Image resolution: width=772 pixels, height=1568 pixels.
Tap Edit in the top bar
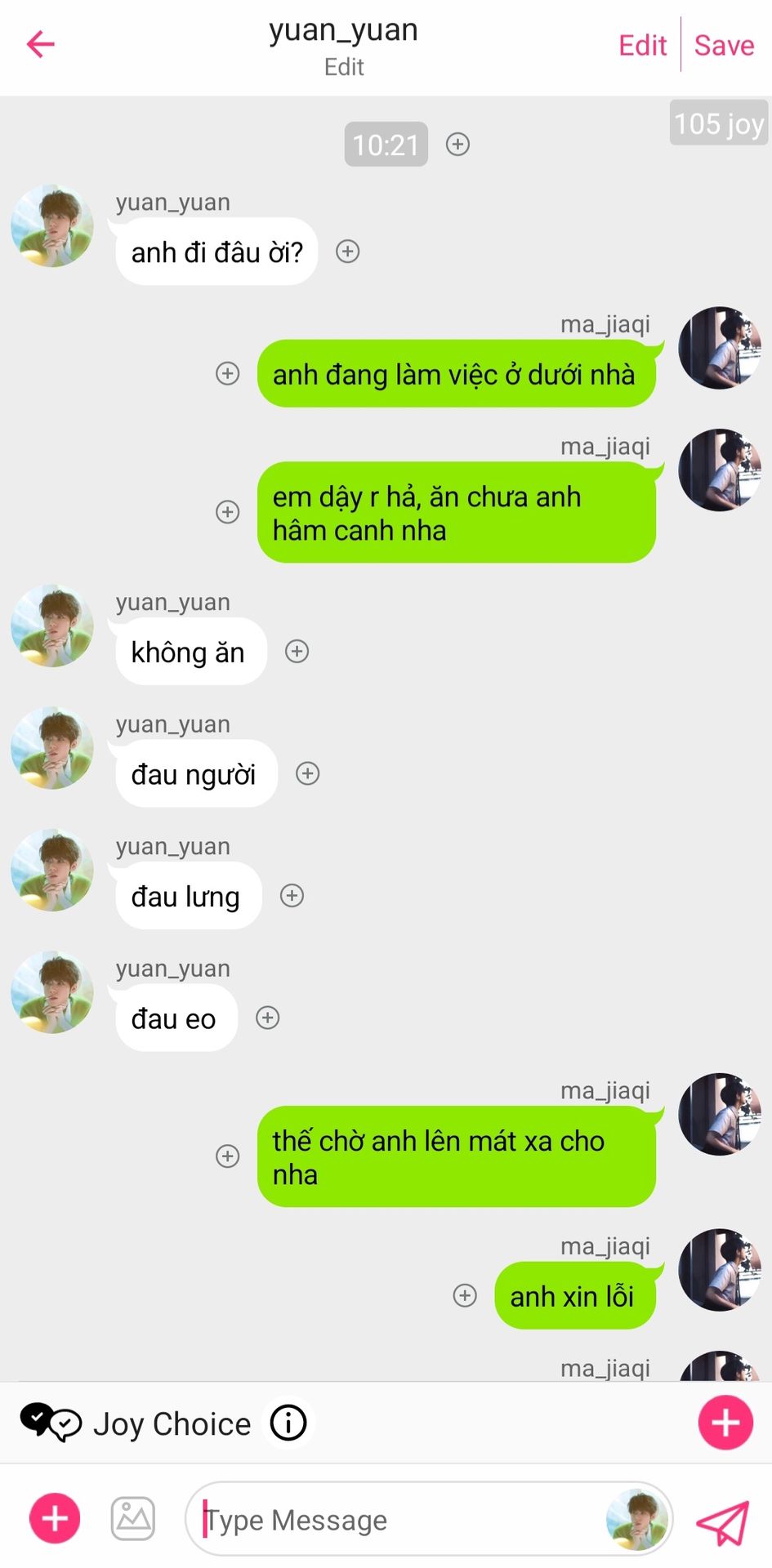(642, 46)
